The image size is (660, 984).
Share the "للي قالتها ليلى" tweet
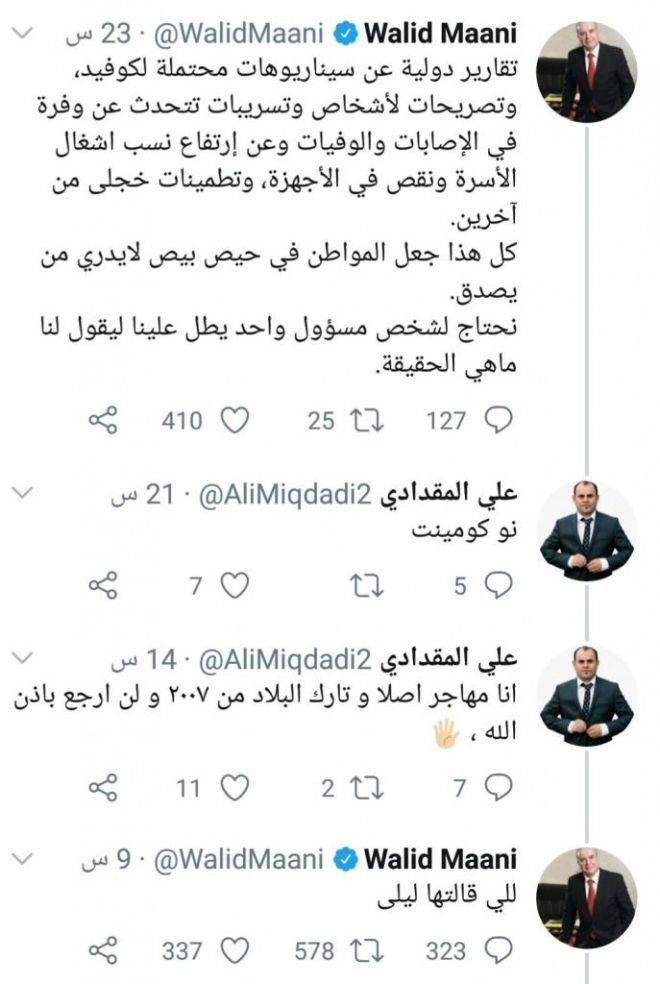click(x=104, y=951)
